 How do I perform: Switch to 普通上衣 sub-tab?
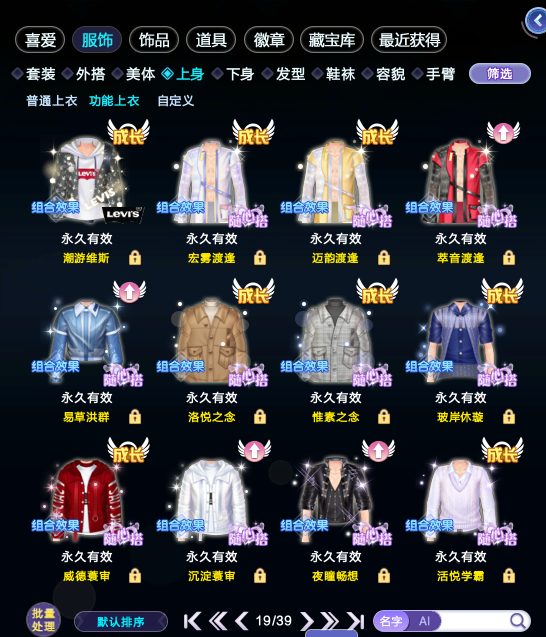point(52,101)
